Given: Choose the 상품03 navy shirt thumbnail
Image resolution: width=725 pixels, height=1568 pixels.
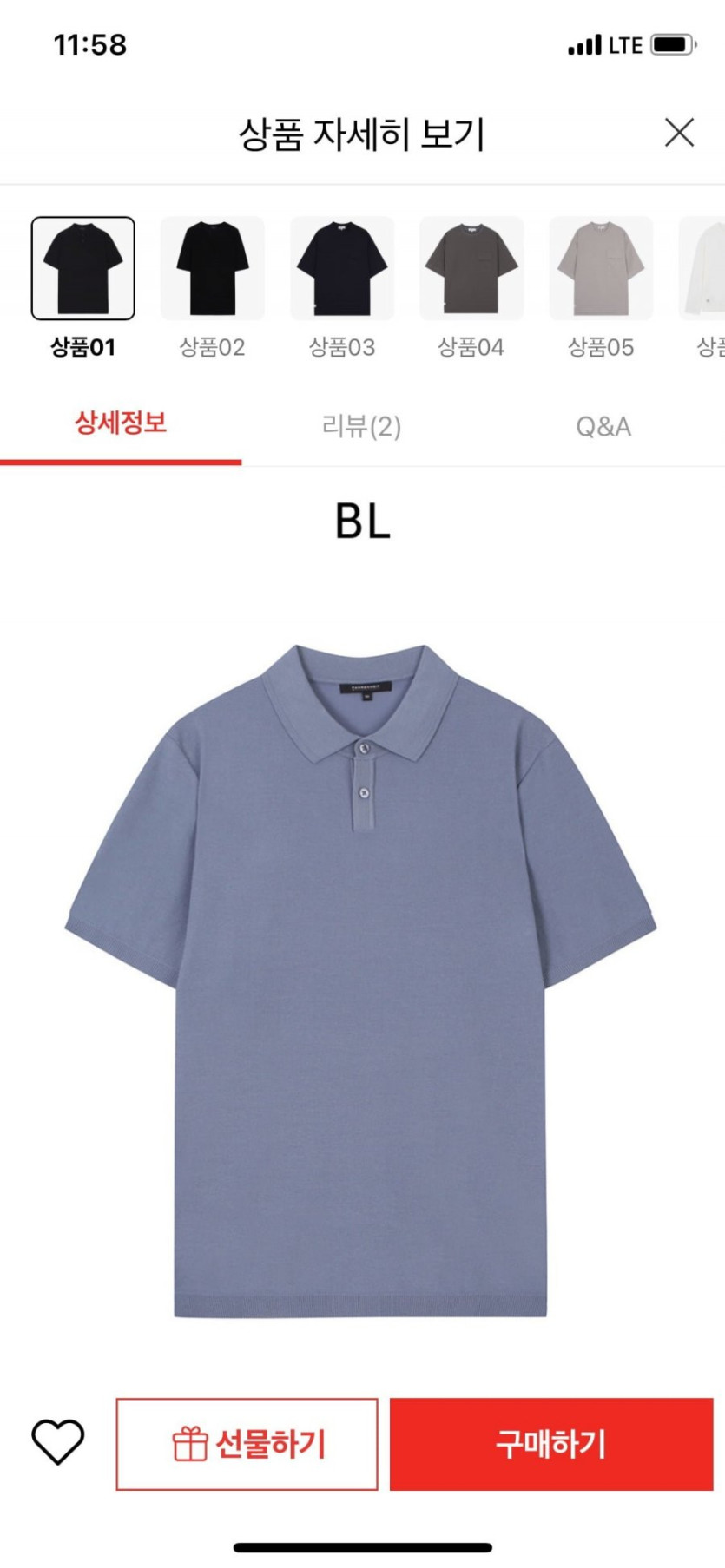Looking at the screenshot, I should (342, 268).
